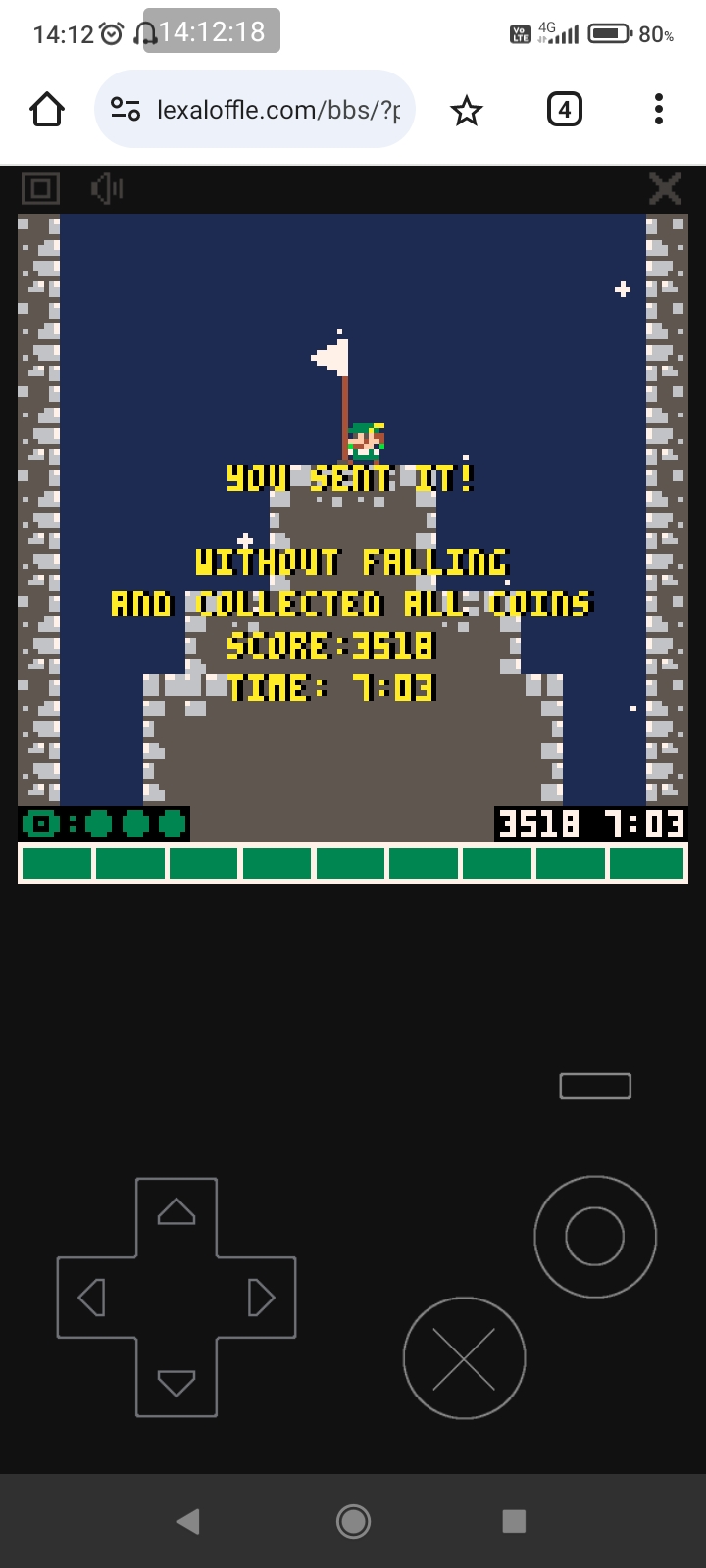Viewport: 706px width, 1568px height.
Task: Tap the d-pad up arrow
Action: [x=176, y=1213]
